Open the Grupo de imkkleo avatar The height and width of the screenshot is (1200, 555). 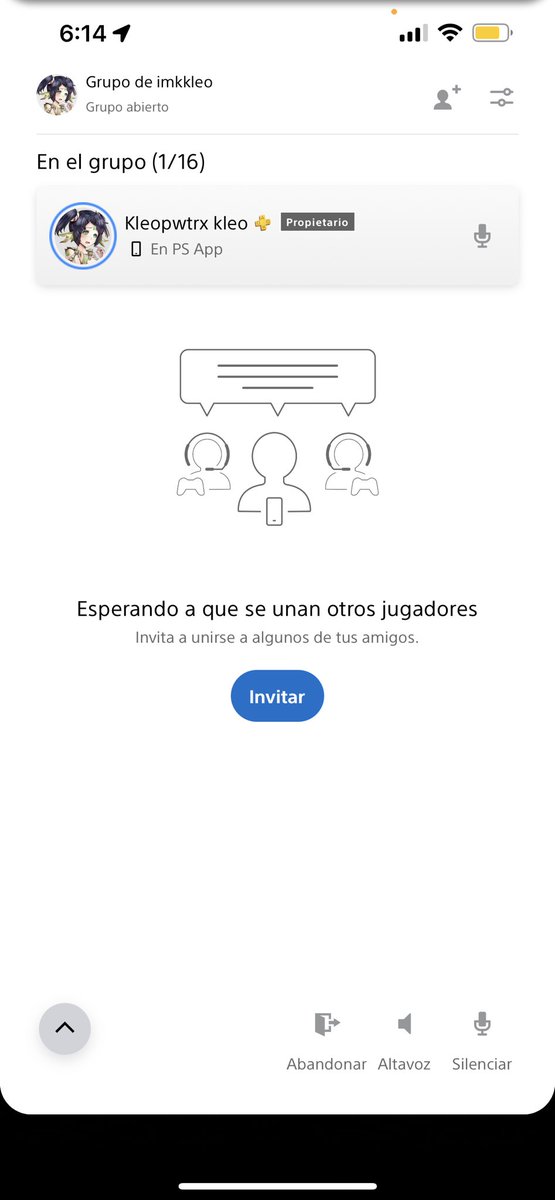[x=57, y=94]
